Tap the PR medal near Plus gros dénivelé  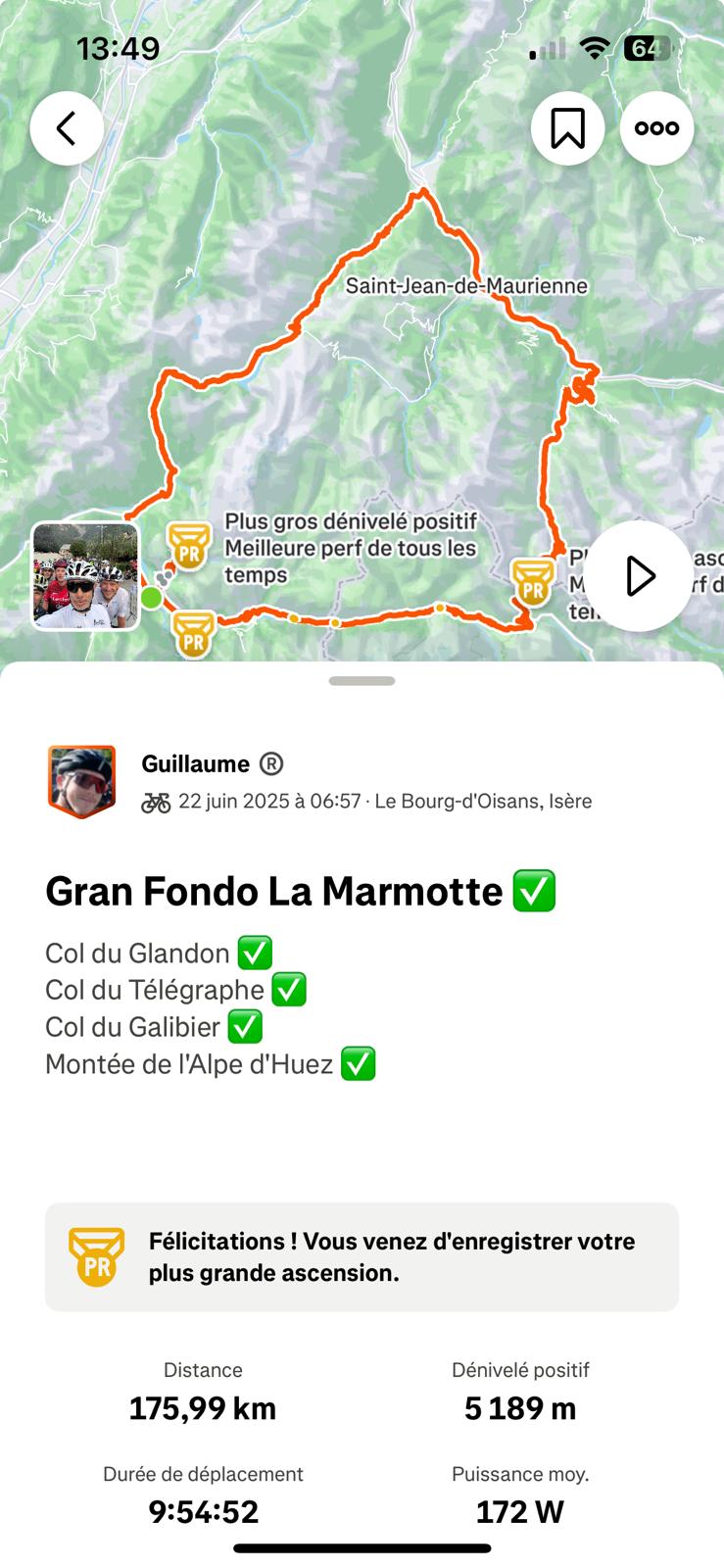[x=189, y=546]
